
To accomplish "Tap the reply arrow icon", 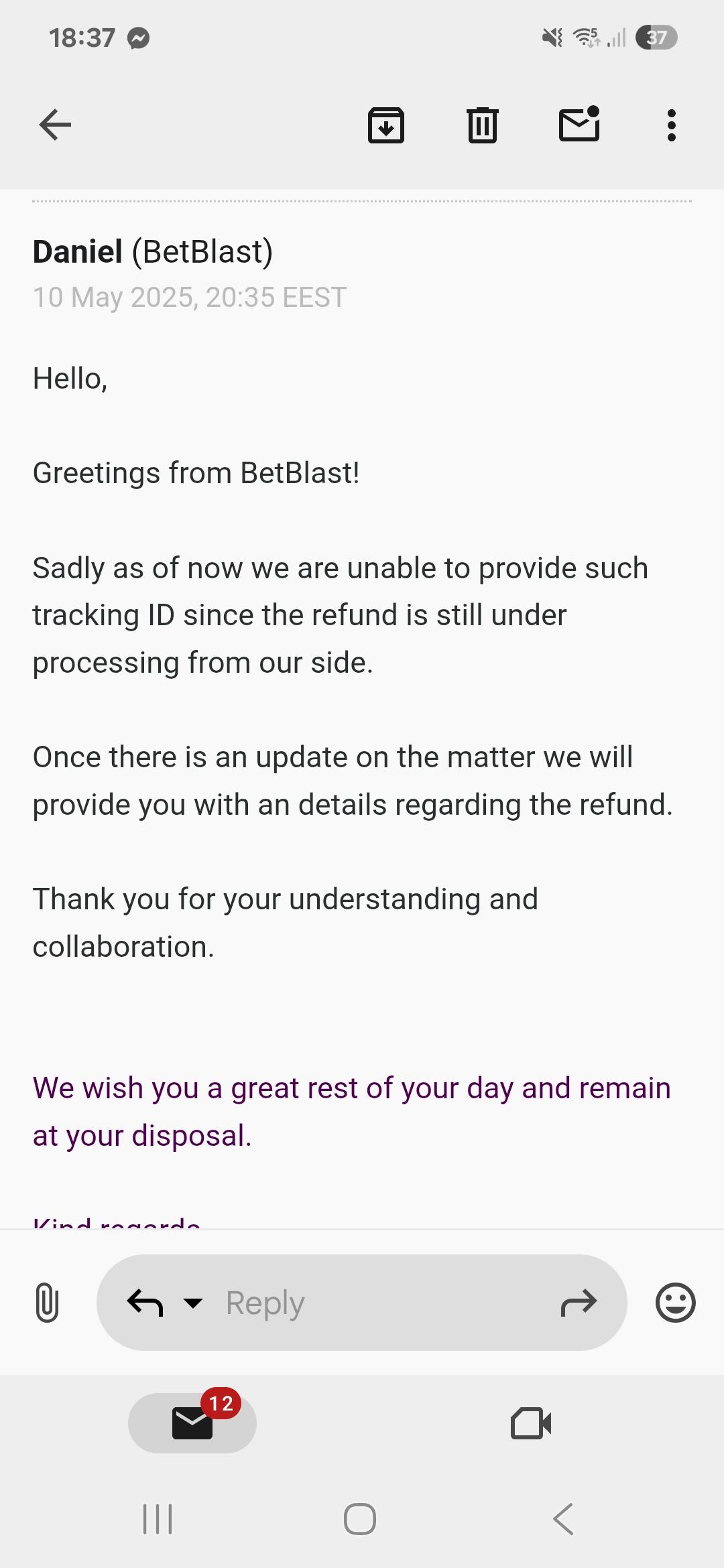I will point(145,1303).
